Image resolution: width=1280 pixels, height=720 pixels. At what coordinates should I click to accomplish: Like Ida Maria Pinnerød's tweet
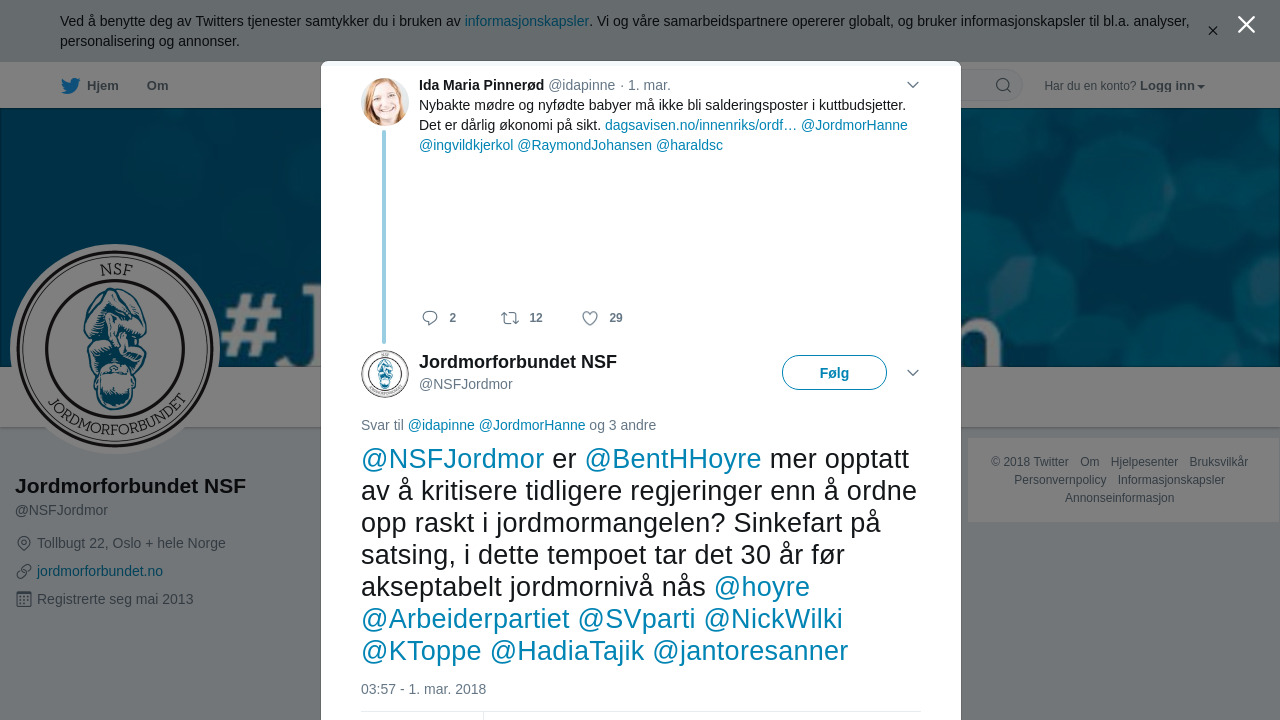tap(590, 318)
